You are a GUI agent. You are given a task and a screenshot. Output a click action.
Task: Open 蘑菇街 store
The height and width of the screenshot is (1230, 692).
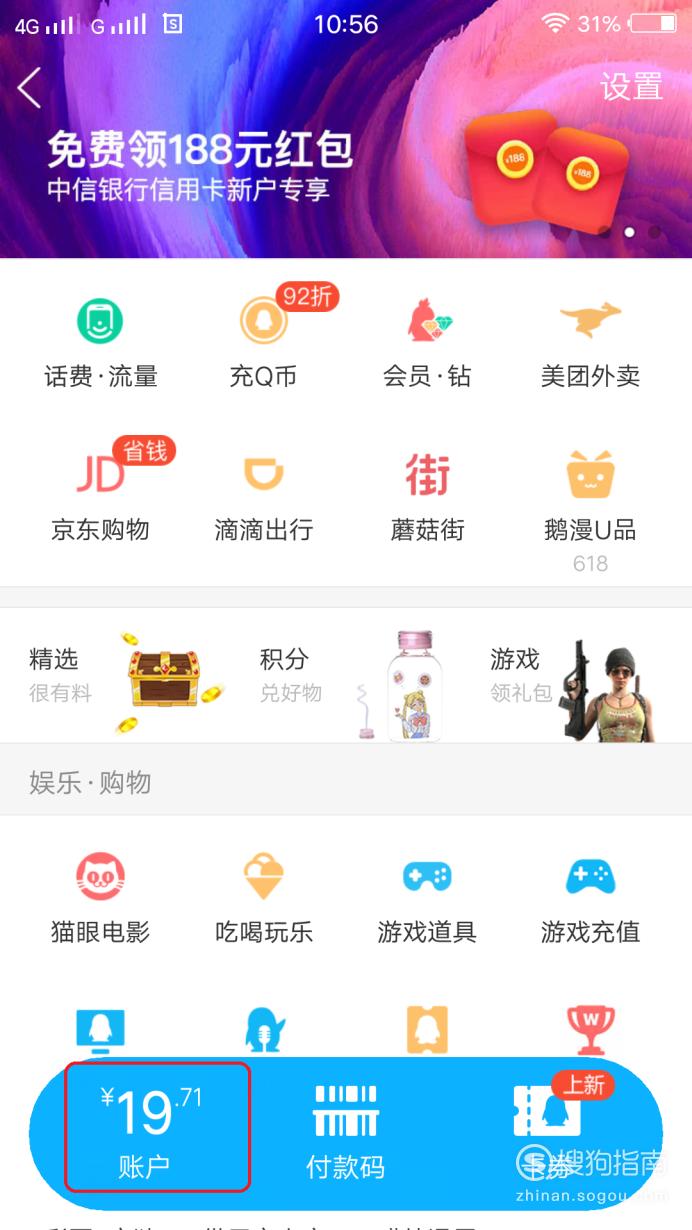[x=427, y=495]
